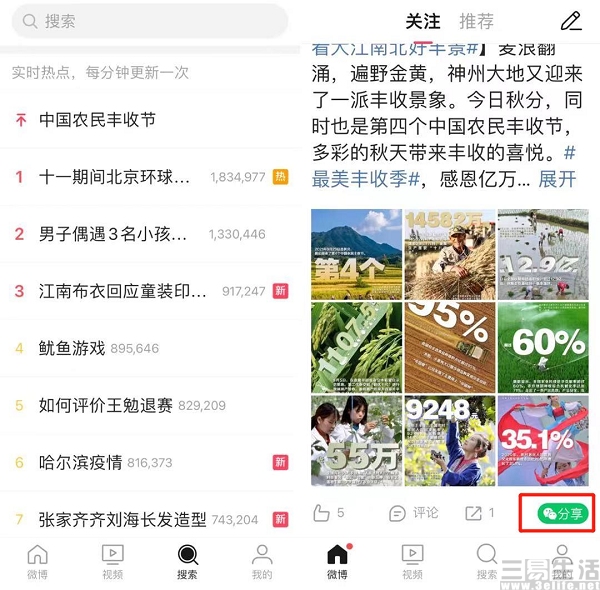The image size is (600, 590).
Task: Select the 鱿鱼游戏 trending row
Action: click(x=72, y=348)
